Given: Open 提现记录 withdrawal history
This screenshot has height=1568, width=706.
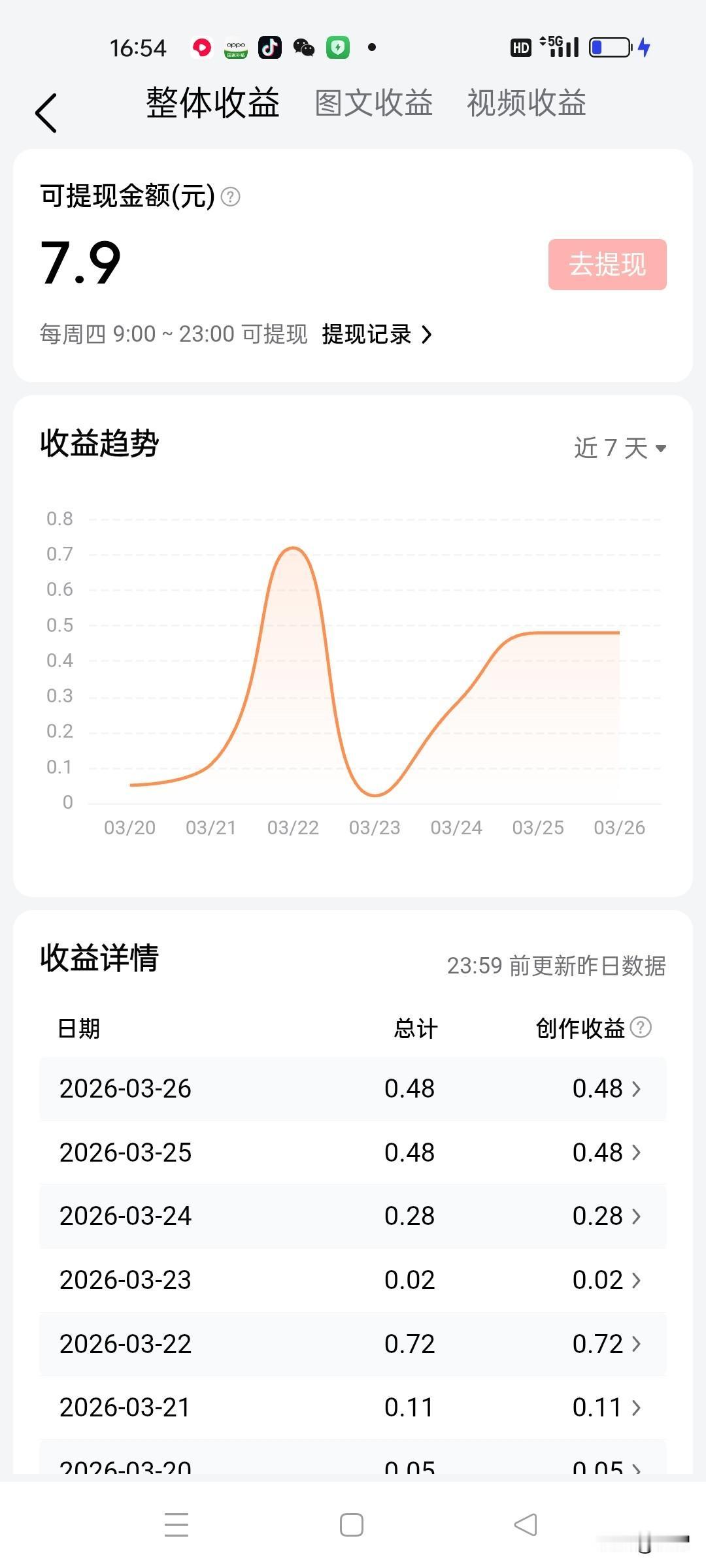Looking at the screenshot, I should coord(377,335).
